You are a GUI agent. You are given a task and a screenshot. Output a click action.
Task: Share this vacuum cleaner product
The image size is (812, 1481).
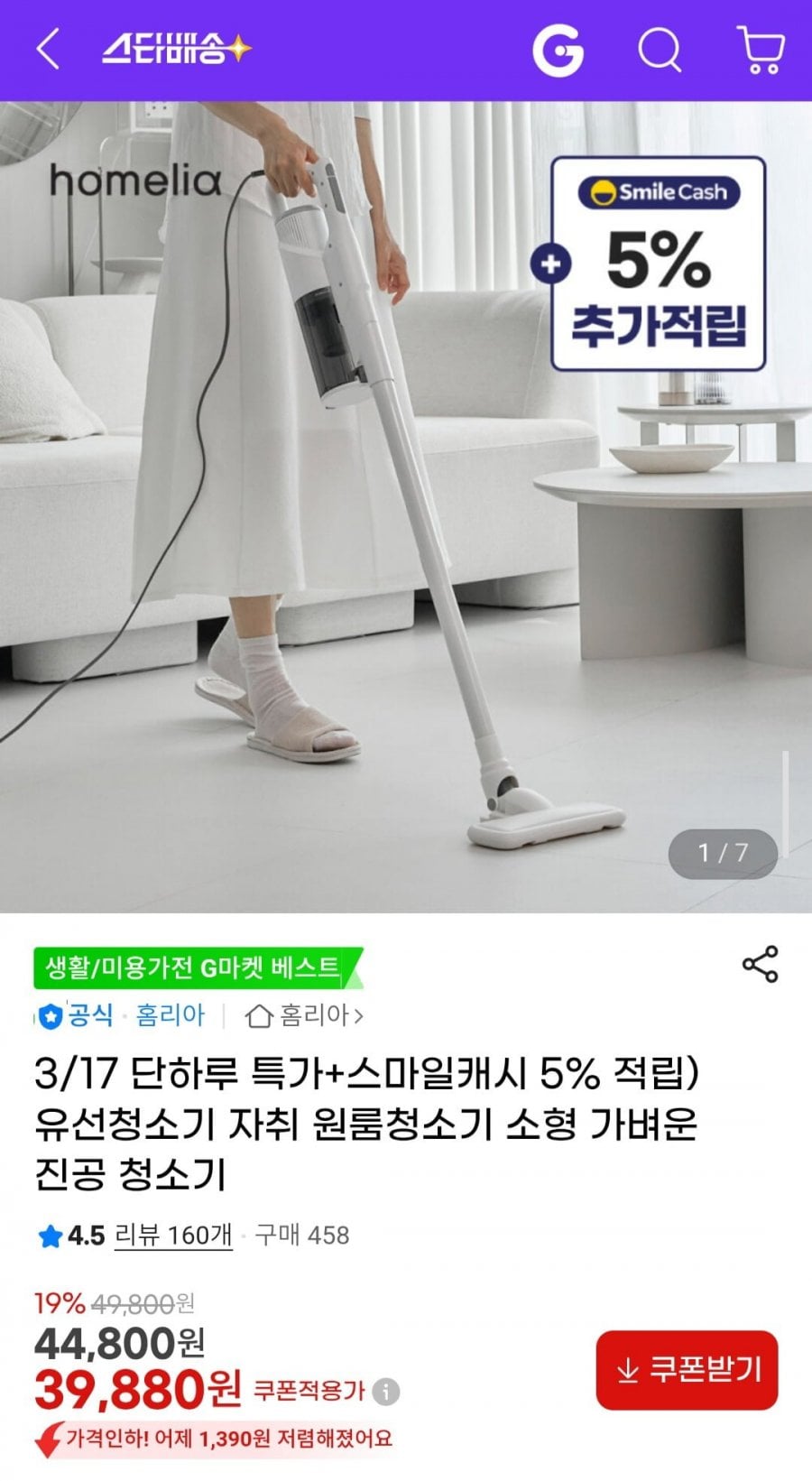tap(760, 964)
